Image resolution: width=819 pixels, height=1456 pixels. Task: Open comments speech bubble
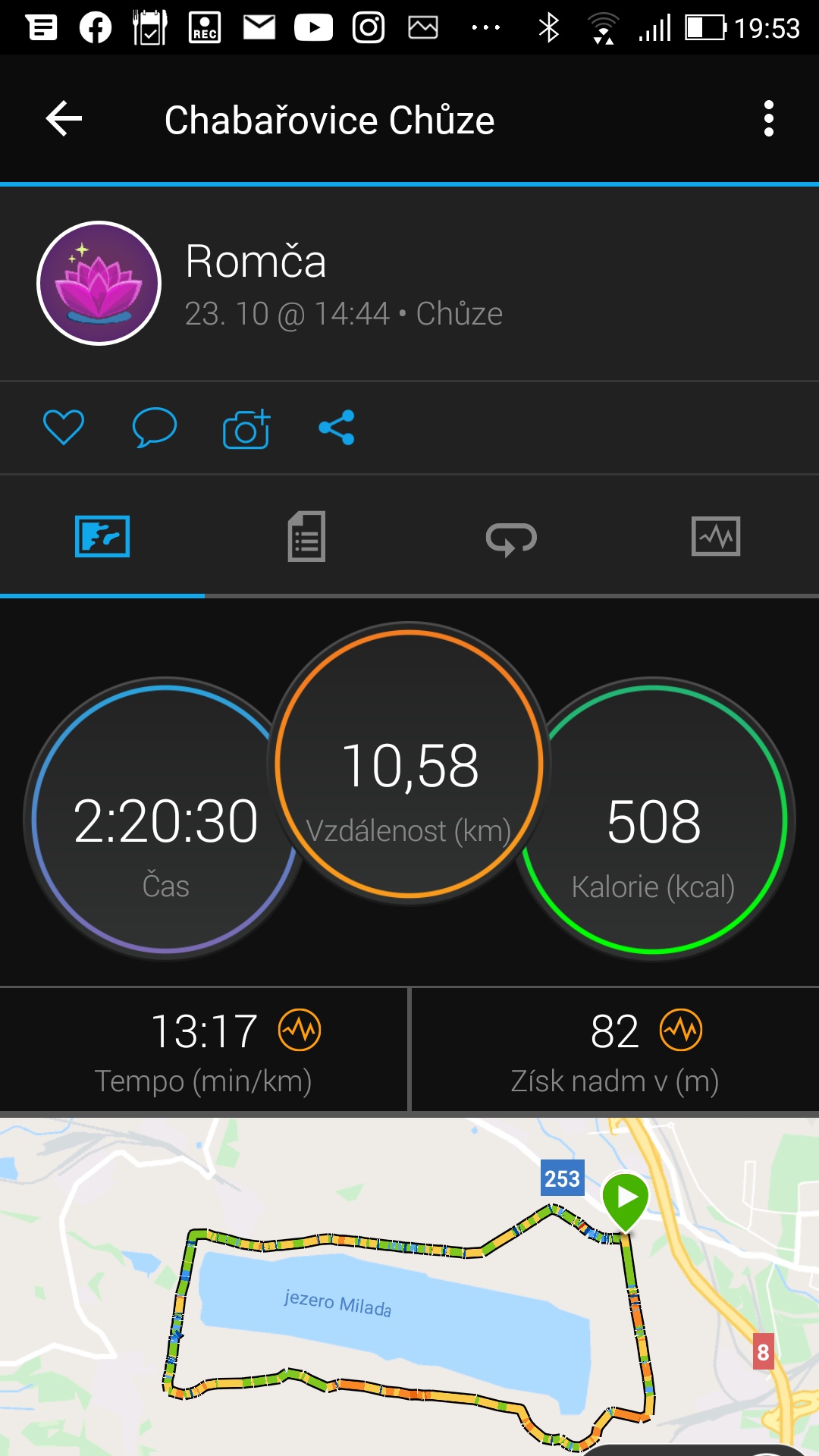click(x=155, y=428)
